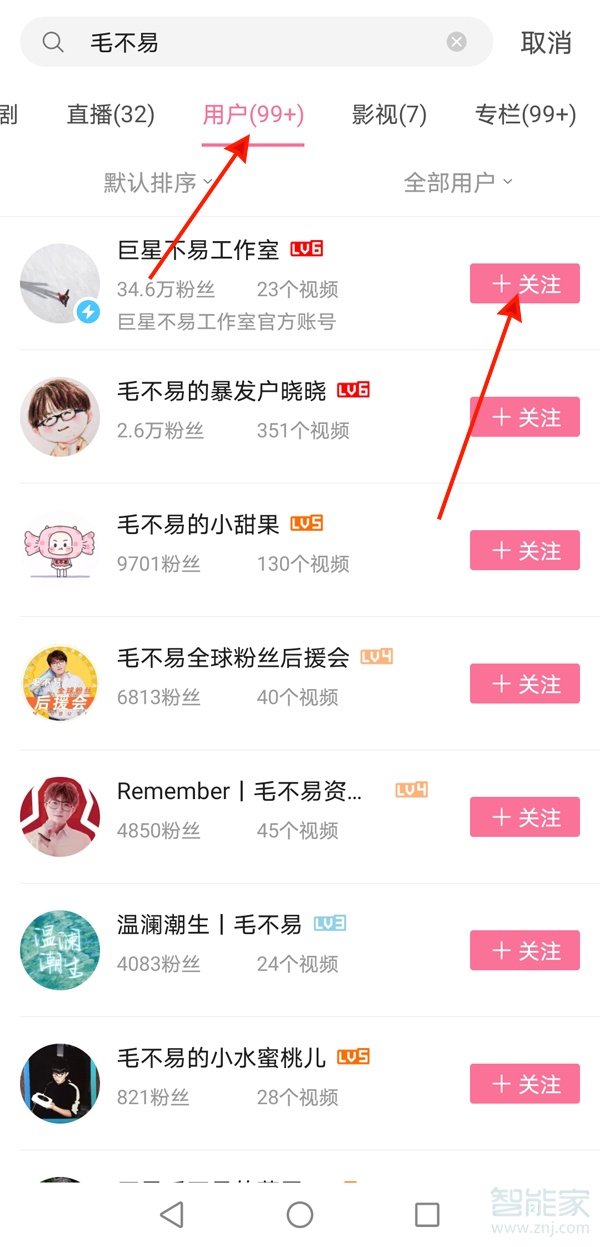Switch to the 直播(32) tab
The image size is (600, 1247).
click(110, 114)
